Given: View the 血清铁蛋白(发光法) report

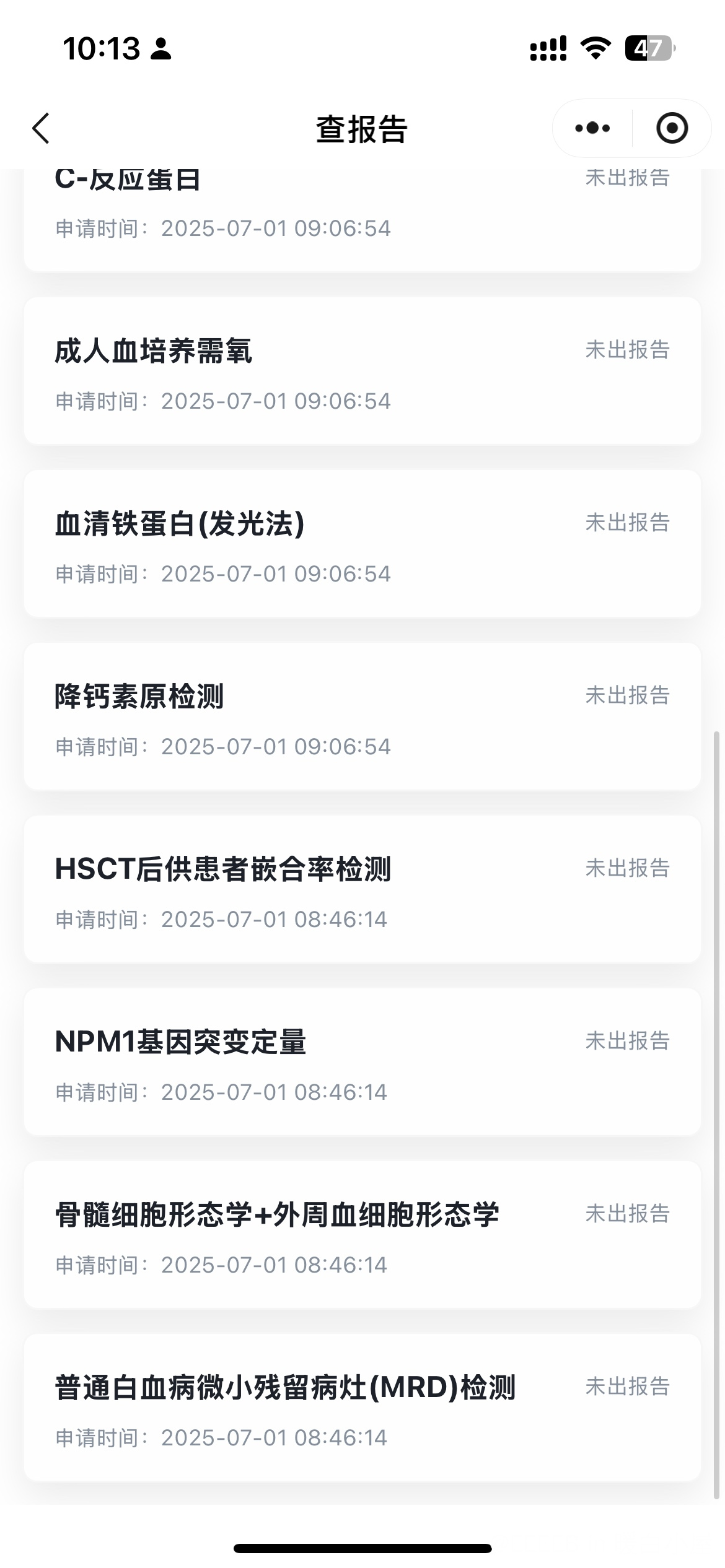Looking at the screenshot, I should pyautogui.click(x=362, y=544).
